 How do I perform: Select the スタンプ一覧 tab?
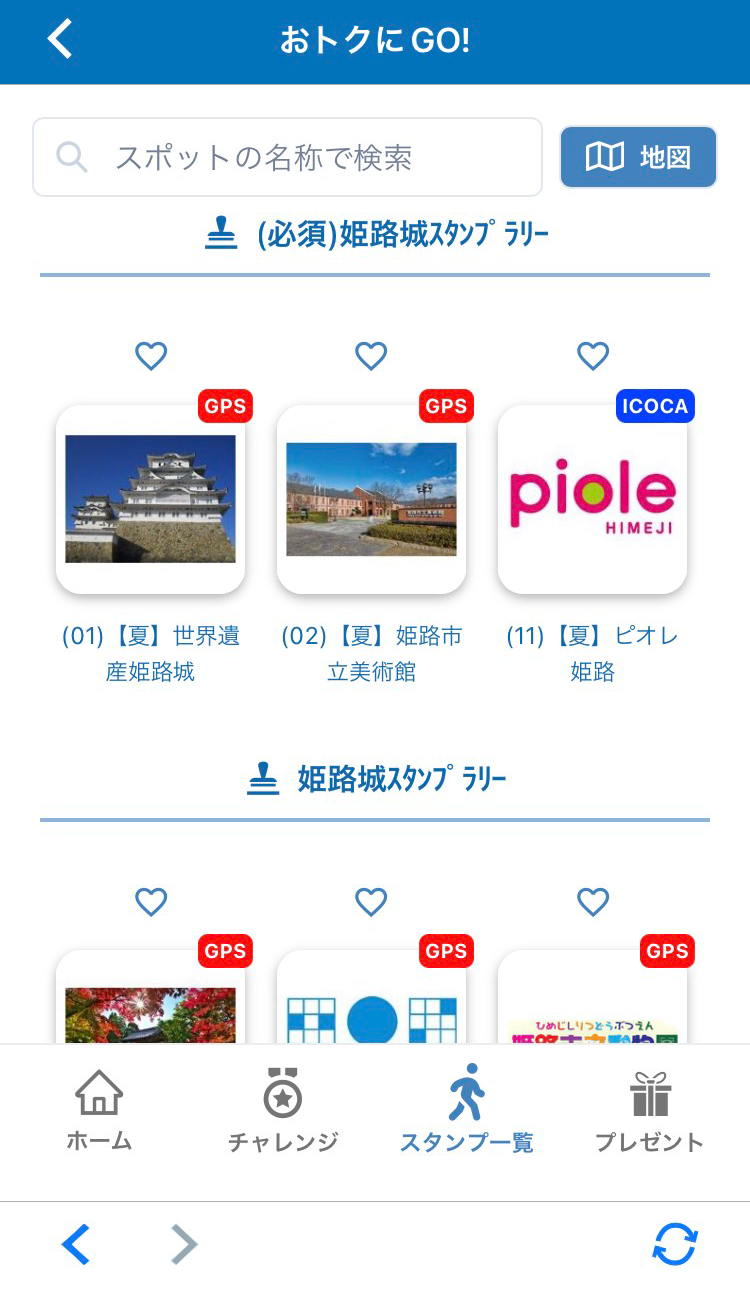[467, 1110]
